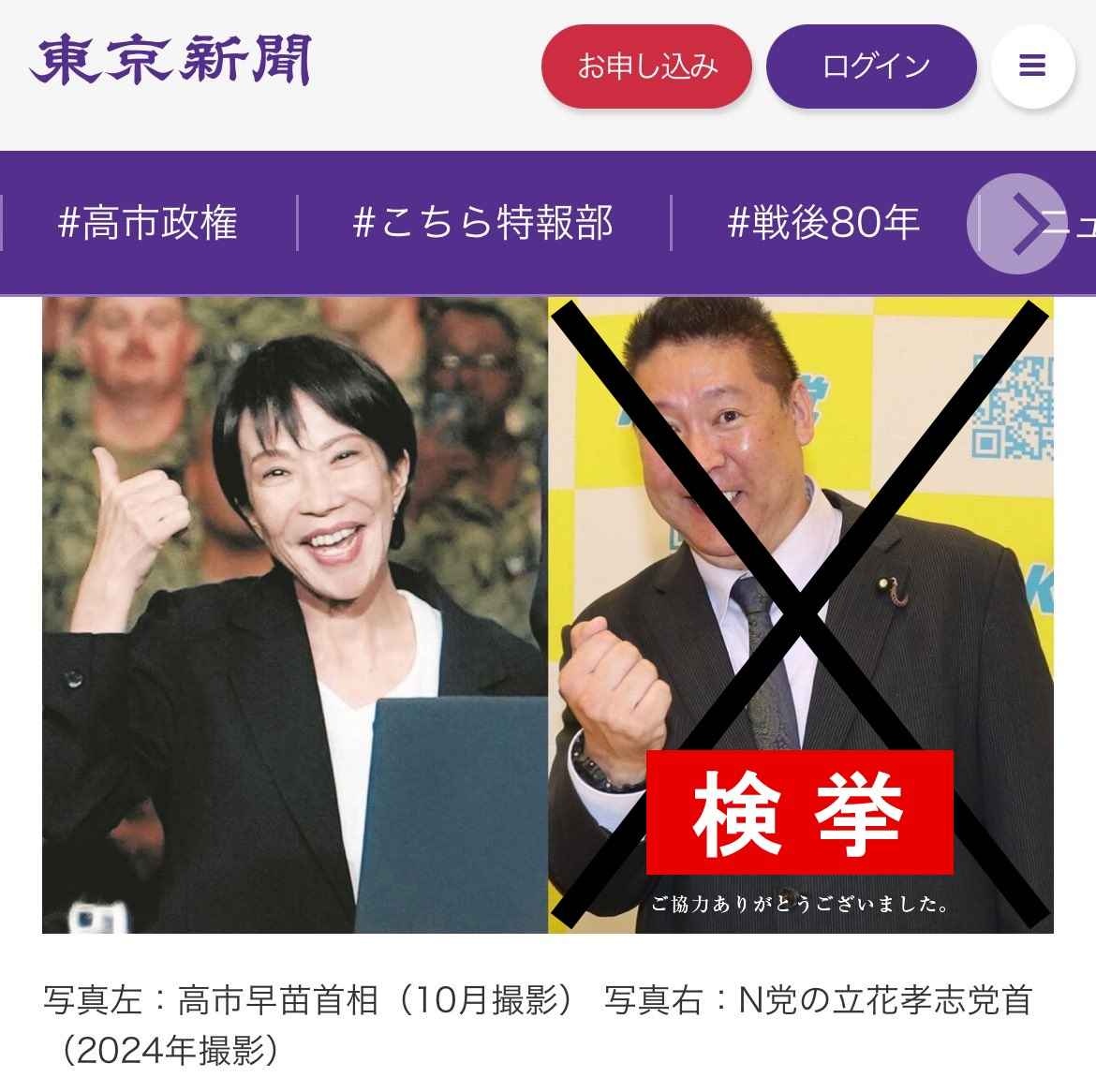Open the ログイン login page
Image resolution: width=1096 pixels, height=1092 pixels.
(x=871, y=66)
